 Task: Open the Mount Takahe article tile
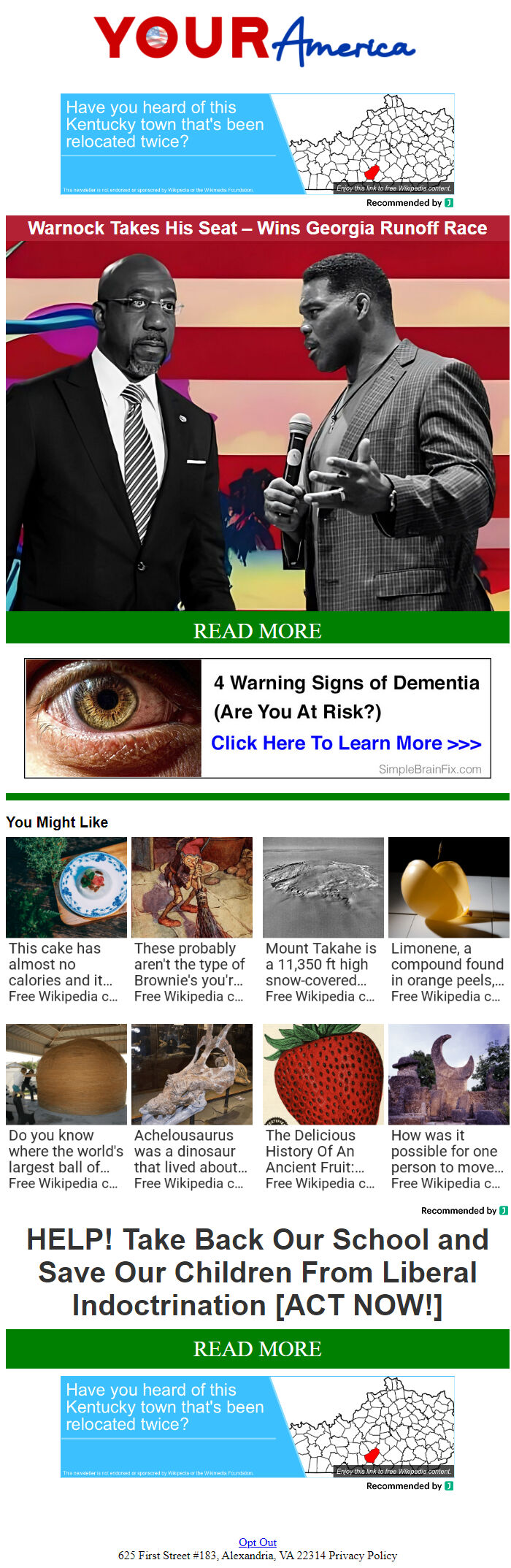(323, 920)
